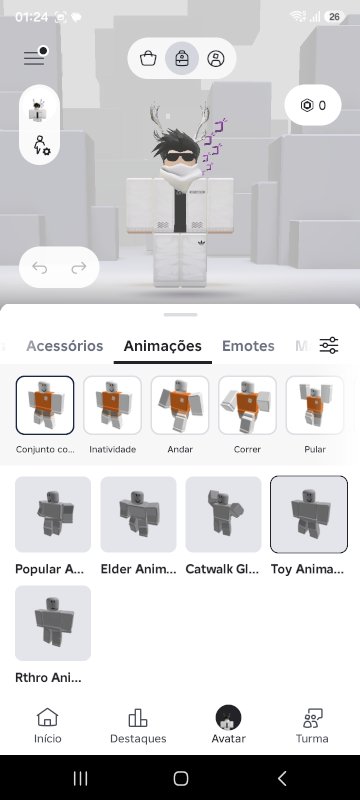Screen dimensions: 360x800
Task: Open avatar body settings icon
Action: (41, 145)
